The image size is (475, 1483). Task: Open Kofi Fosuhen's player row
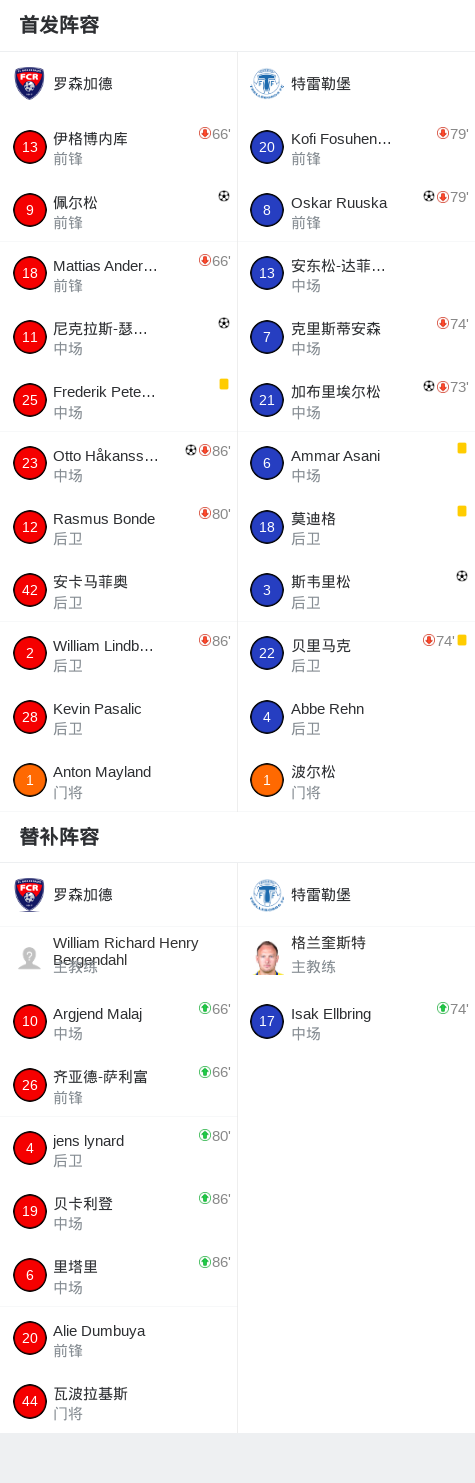tap(356, 147)
